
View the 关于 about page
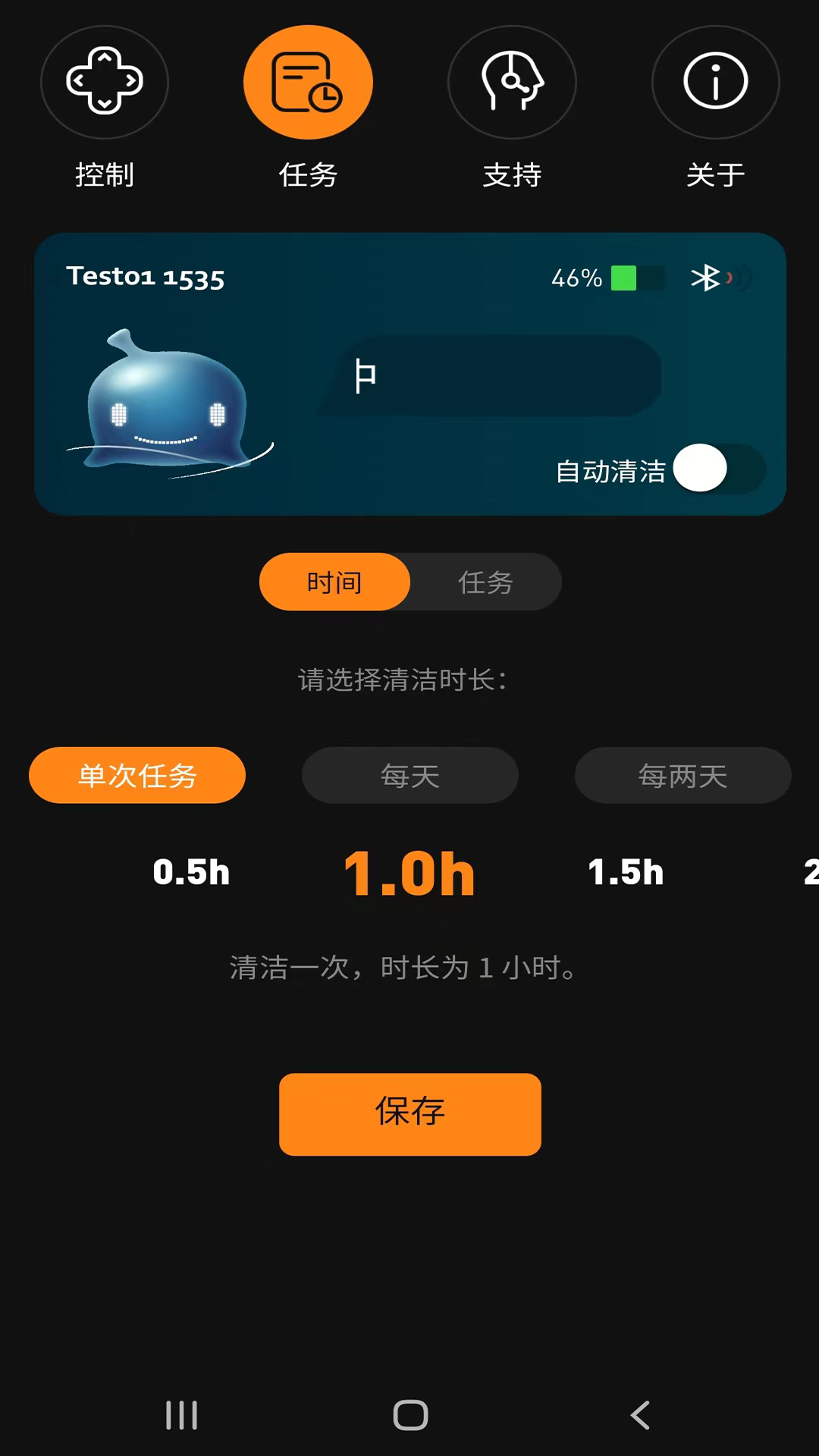click(x=715, y=82)
